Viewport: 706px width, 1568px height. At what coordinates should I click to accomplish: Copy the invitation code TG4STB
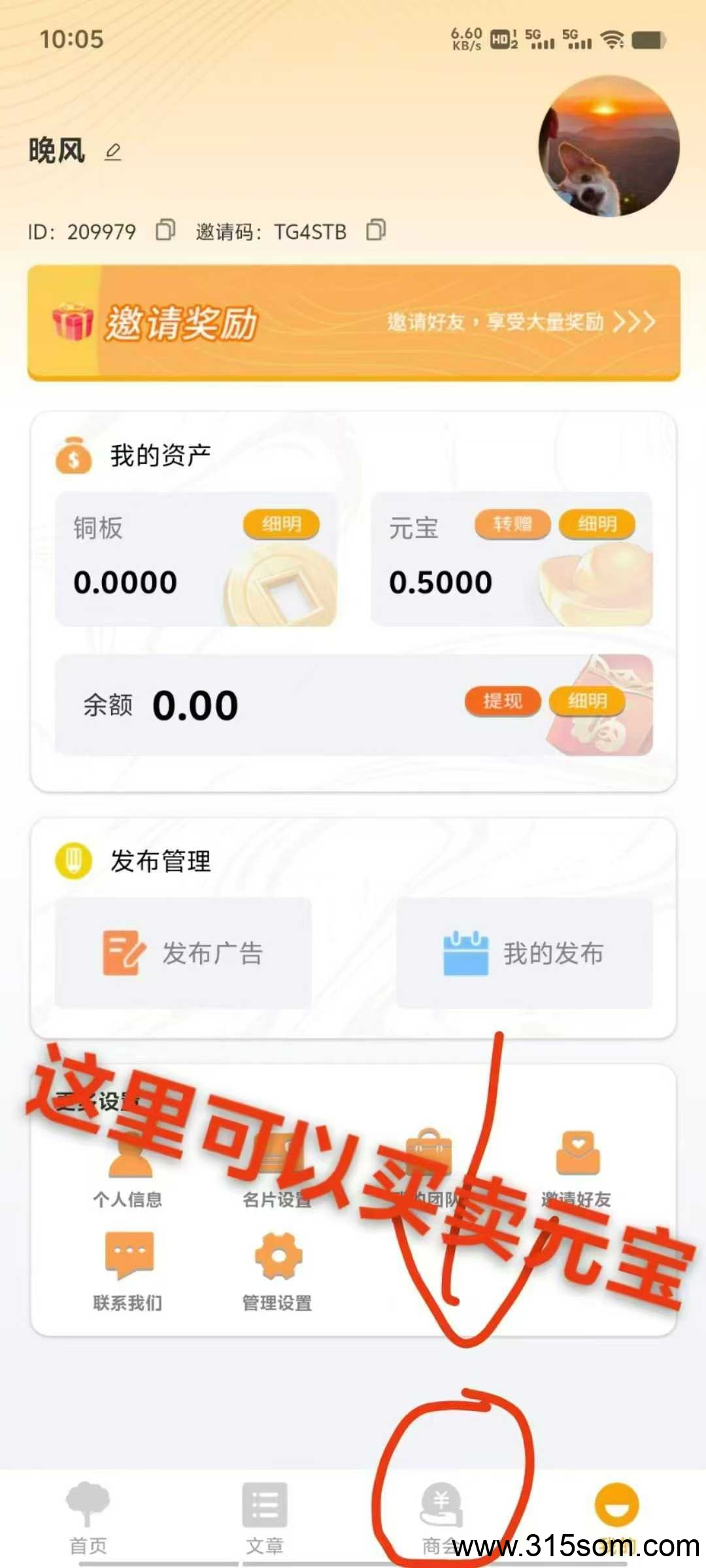[376, 230]
